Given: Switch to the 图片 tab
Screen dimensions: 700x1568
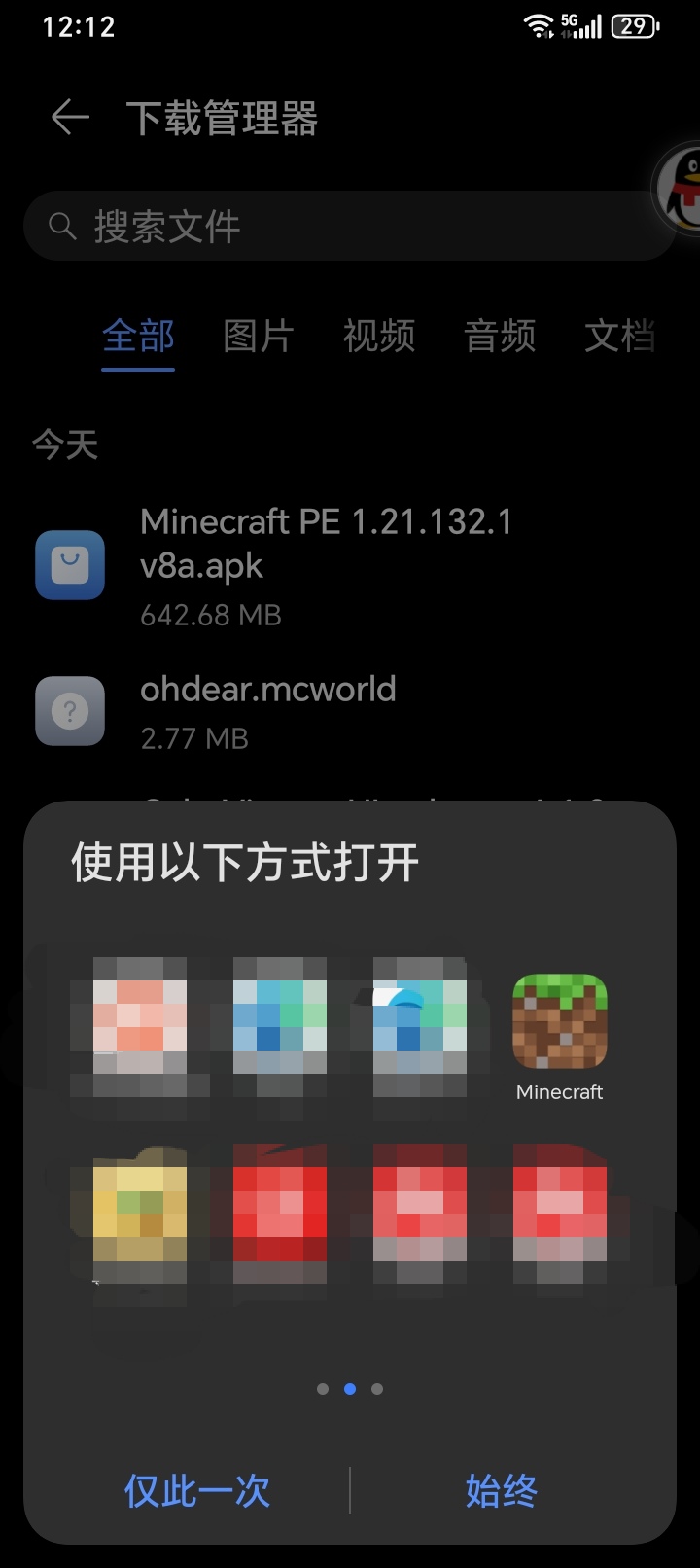Looking at the screenshot, I should click(x=258, y=336).
